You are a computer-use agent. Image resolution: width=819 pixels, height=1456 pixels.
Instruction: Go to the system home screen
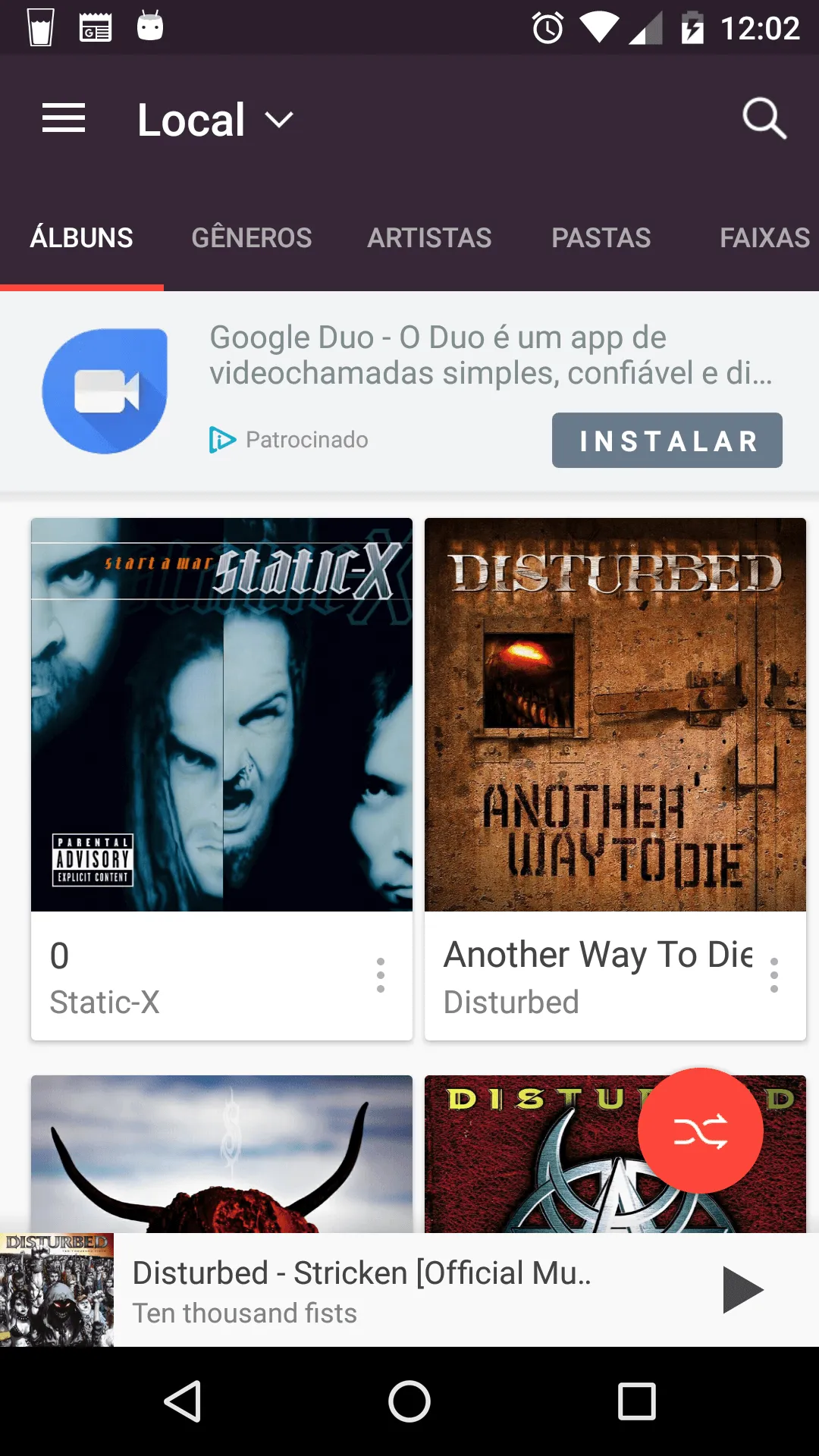pyautogui.click(x=409, y=1401)
